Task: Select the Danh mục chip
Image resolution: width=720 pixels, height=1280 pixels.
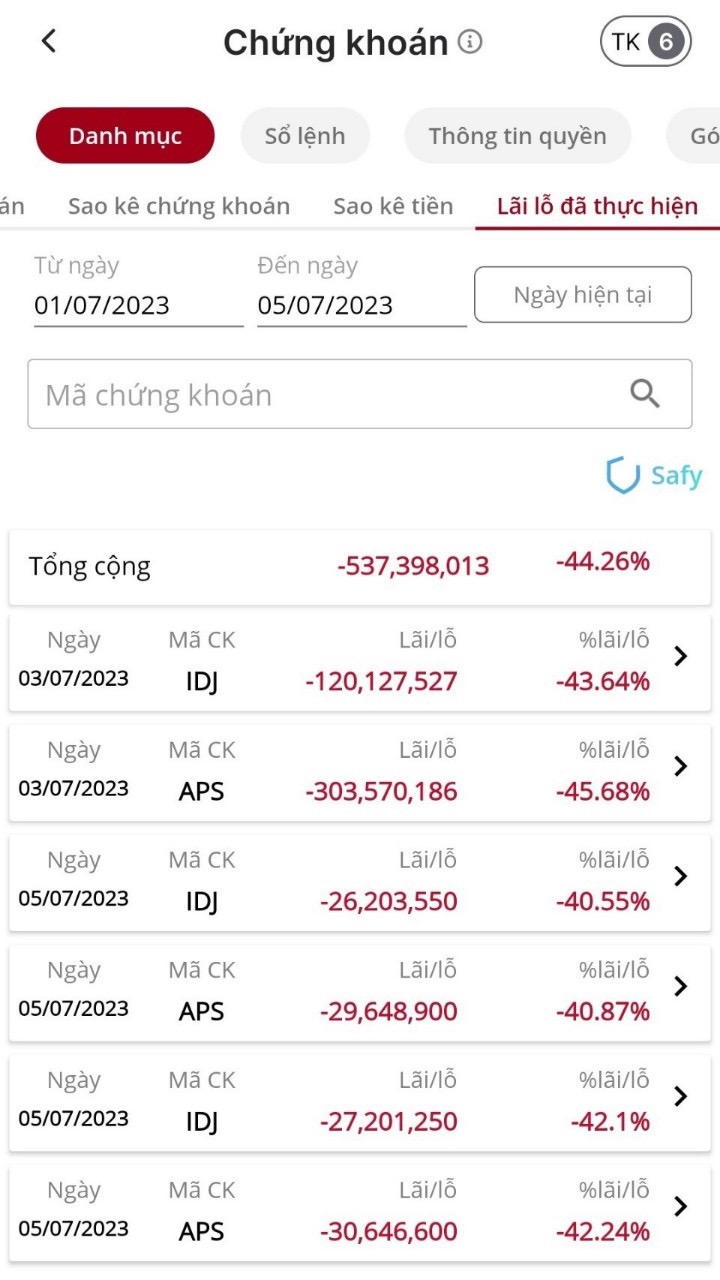Action: point(125,136)
